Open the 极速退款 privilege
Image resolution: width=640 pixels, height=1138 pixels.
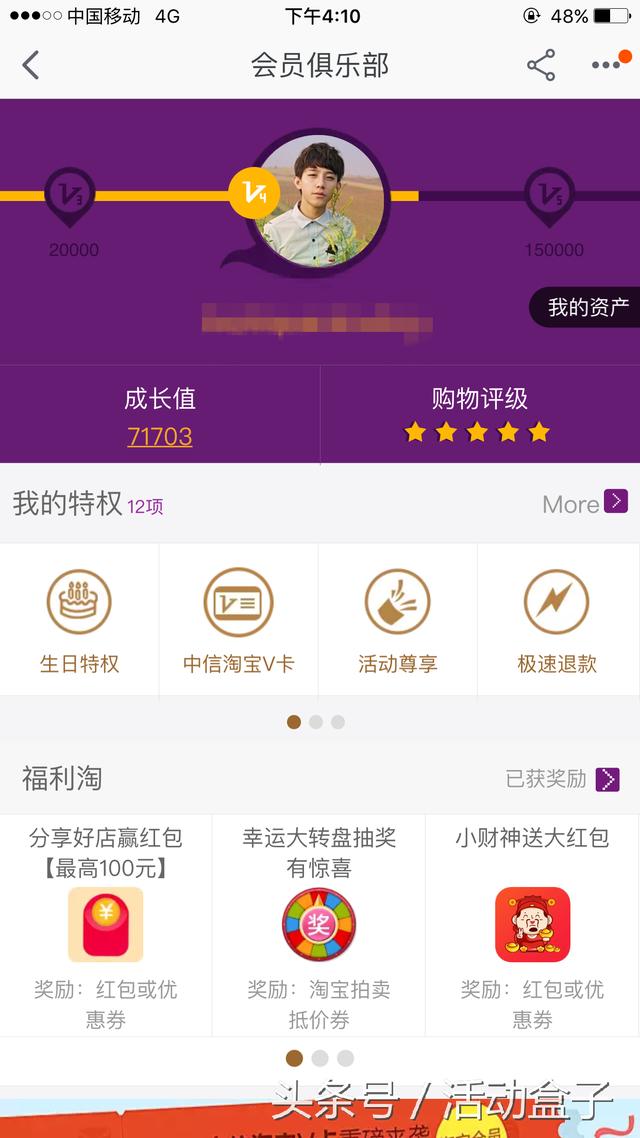tap(557, 620)
